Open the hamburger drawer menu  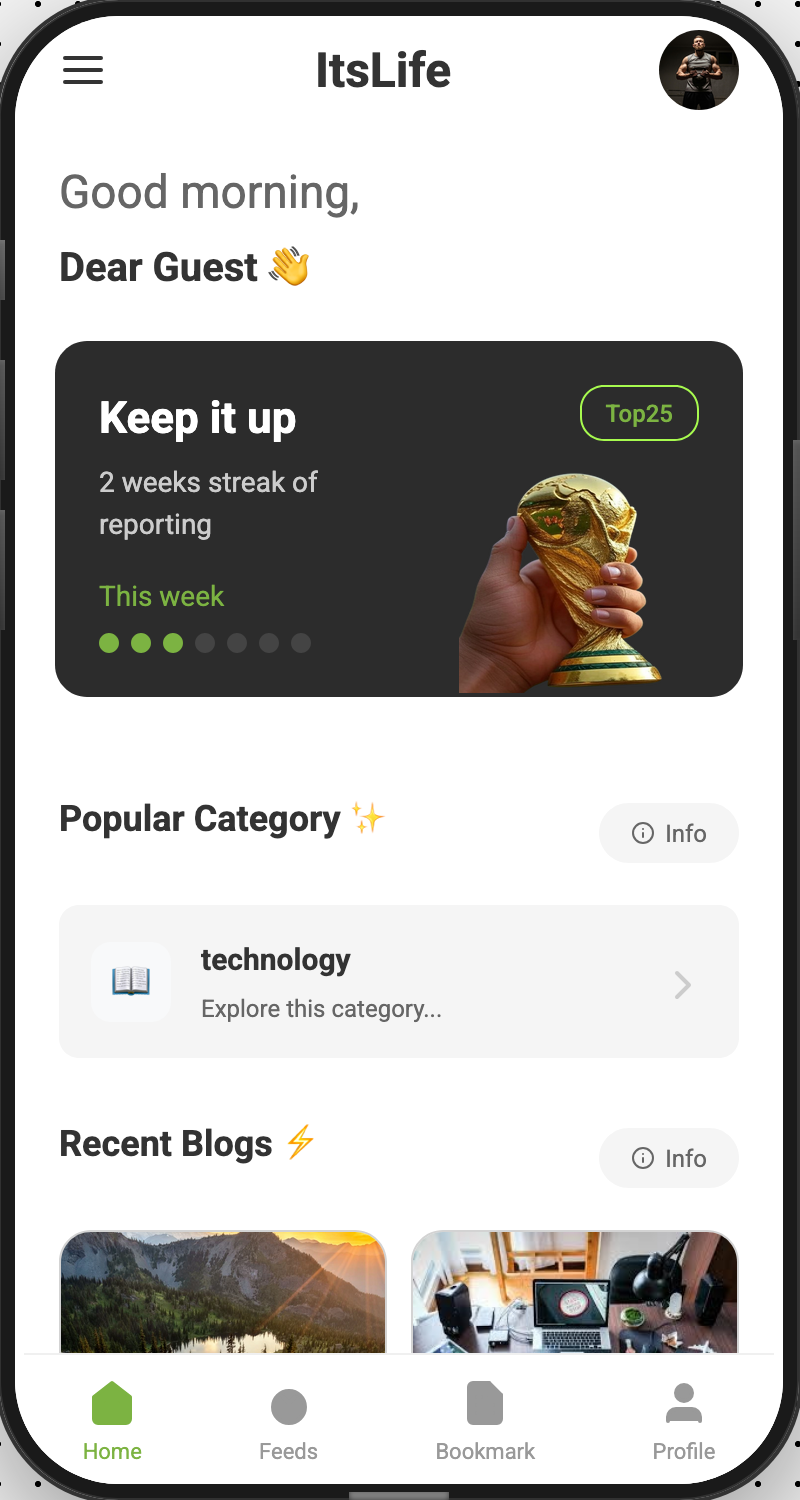coord(83,70)
